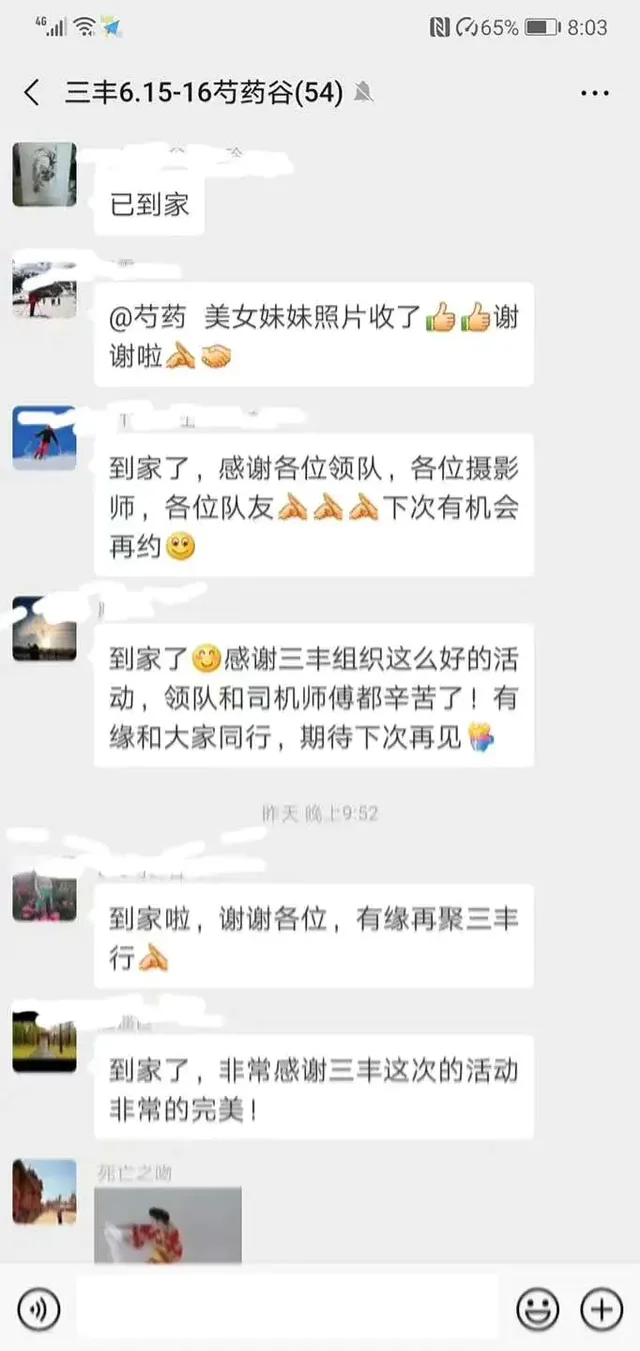The width and height of the screenshot is (640, 1351).
Task: Open avatar of sender thanking 各位领队
Action: click(44, 438)
